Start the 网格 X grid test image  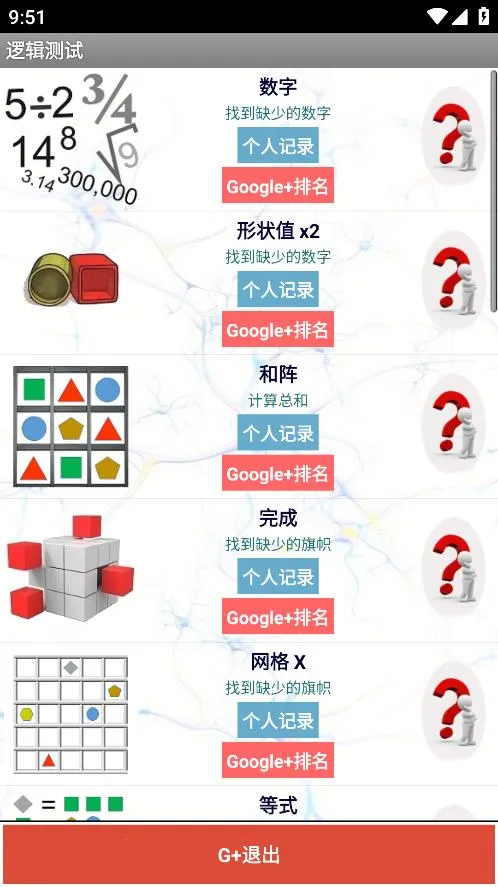coord(71,714)
